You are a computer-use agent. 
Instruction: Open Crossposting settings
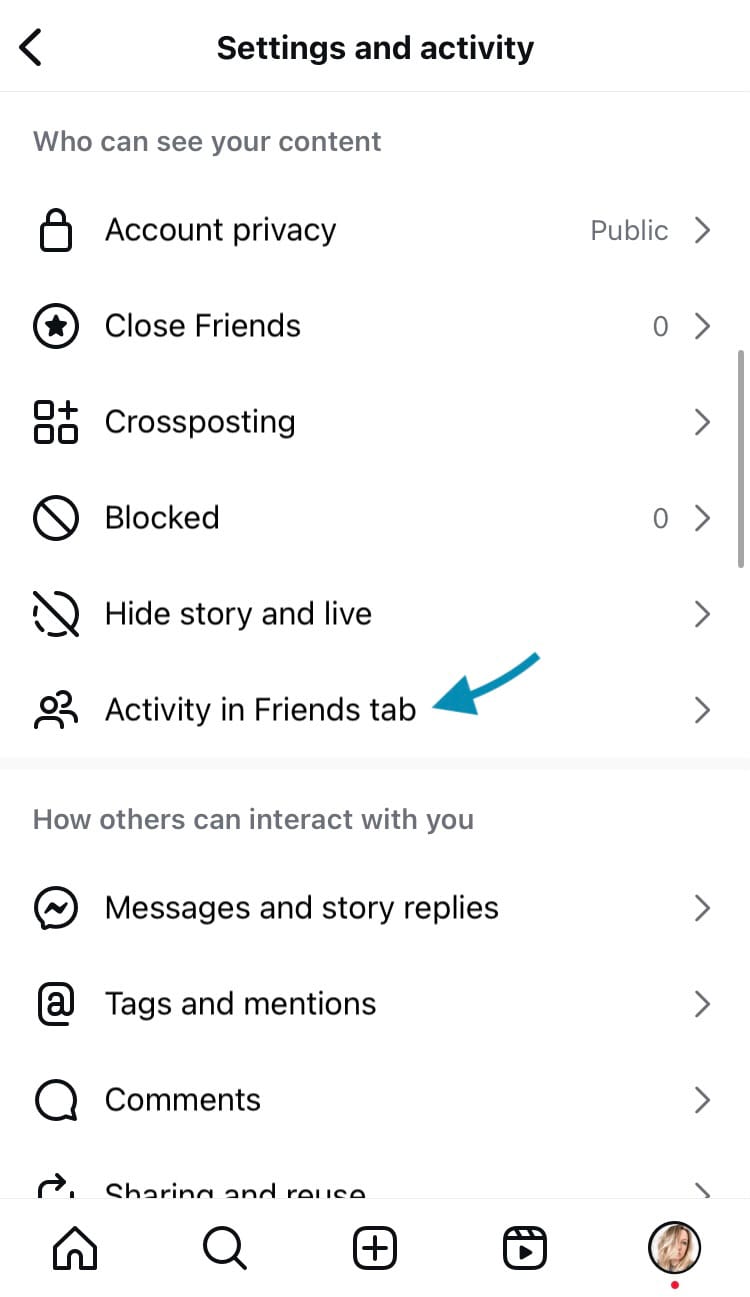[x=200, y=422]
